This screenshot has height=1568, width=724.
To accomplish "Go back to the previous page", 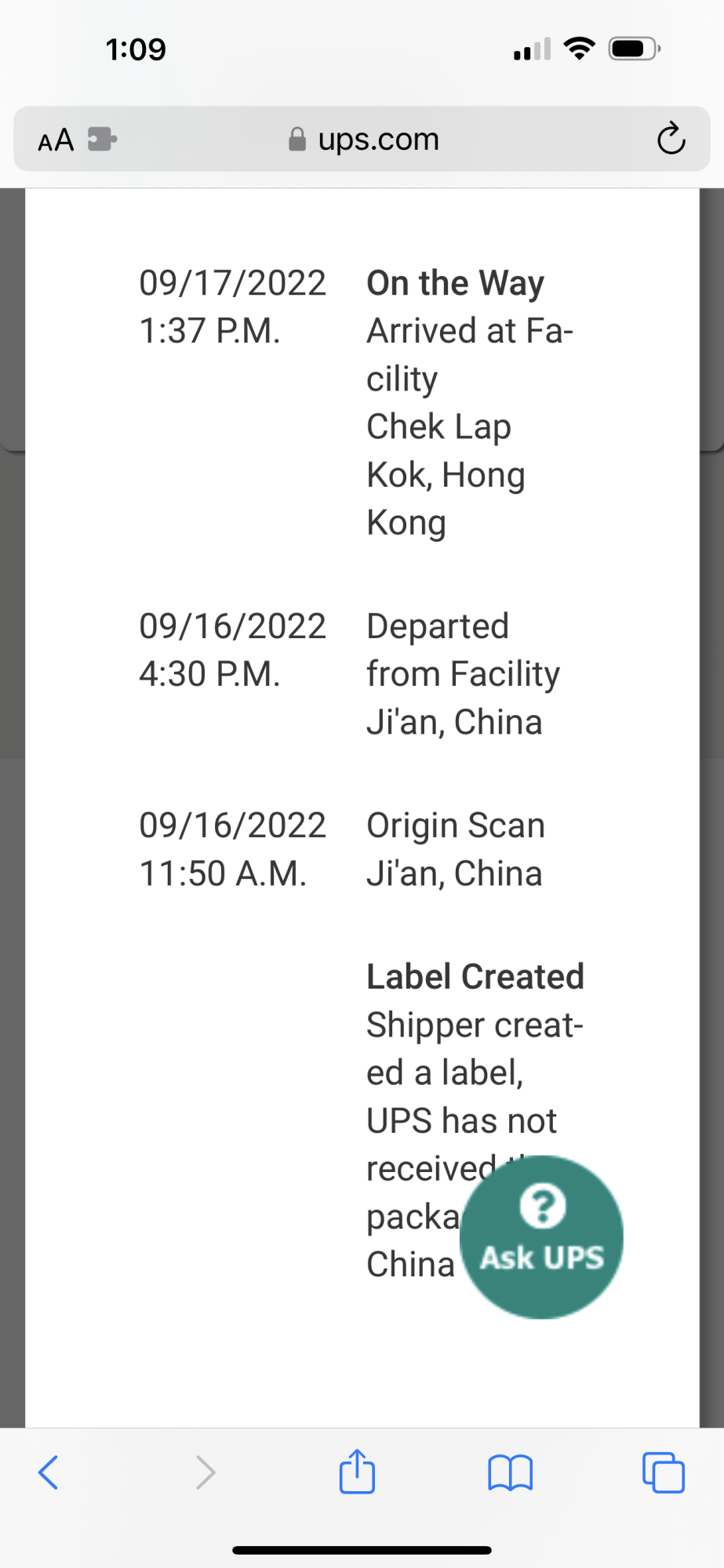I will 49,1472.
